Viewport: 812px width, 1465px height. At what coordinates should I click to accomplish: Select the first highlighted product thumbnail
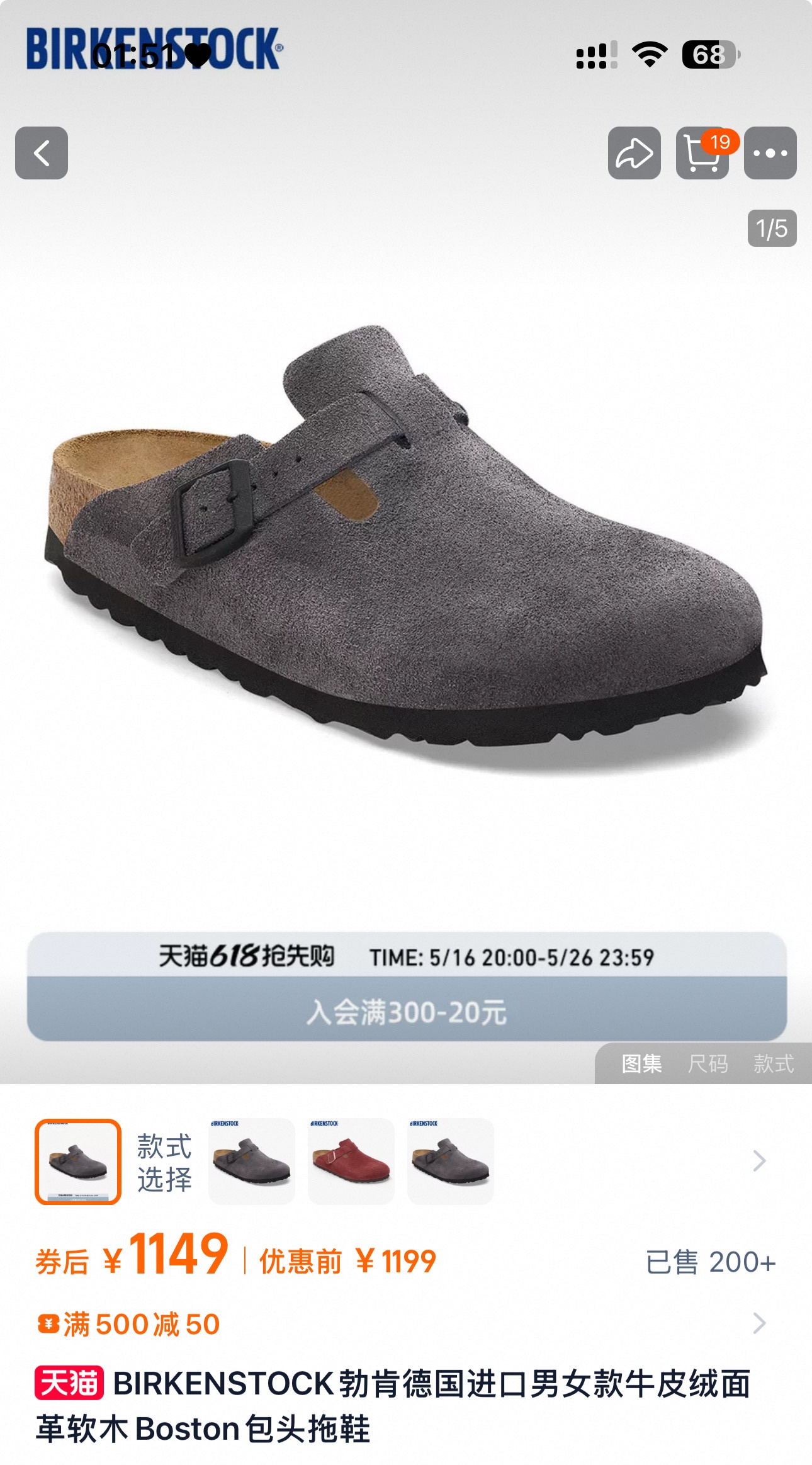[x=78, y=1161]
